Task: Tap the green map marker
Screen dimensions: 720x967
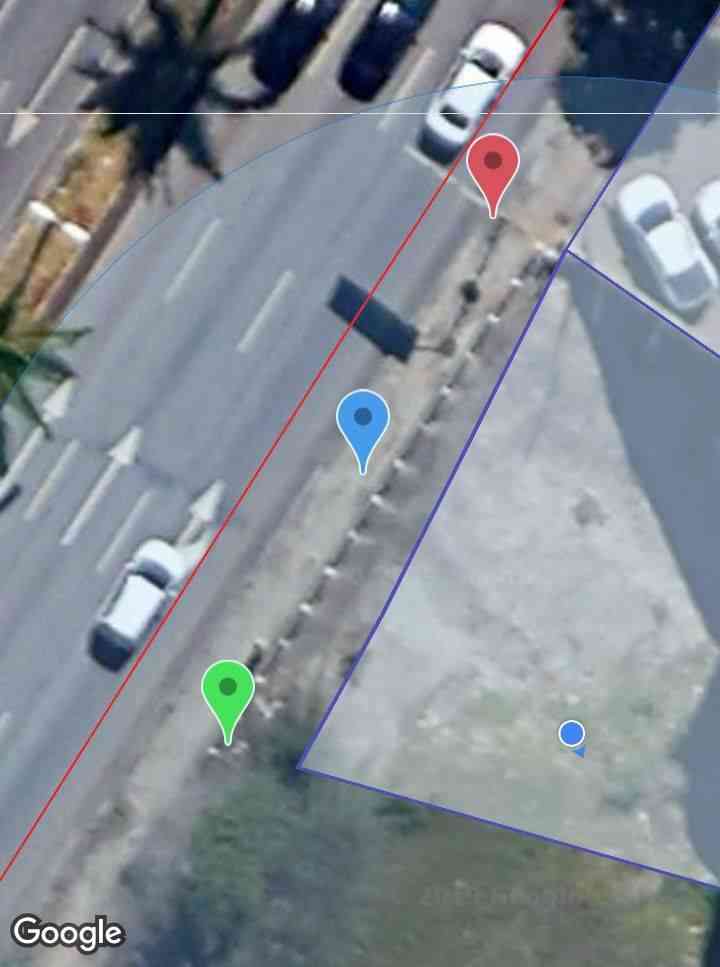Action: (x=228, y=692)
